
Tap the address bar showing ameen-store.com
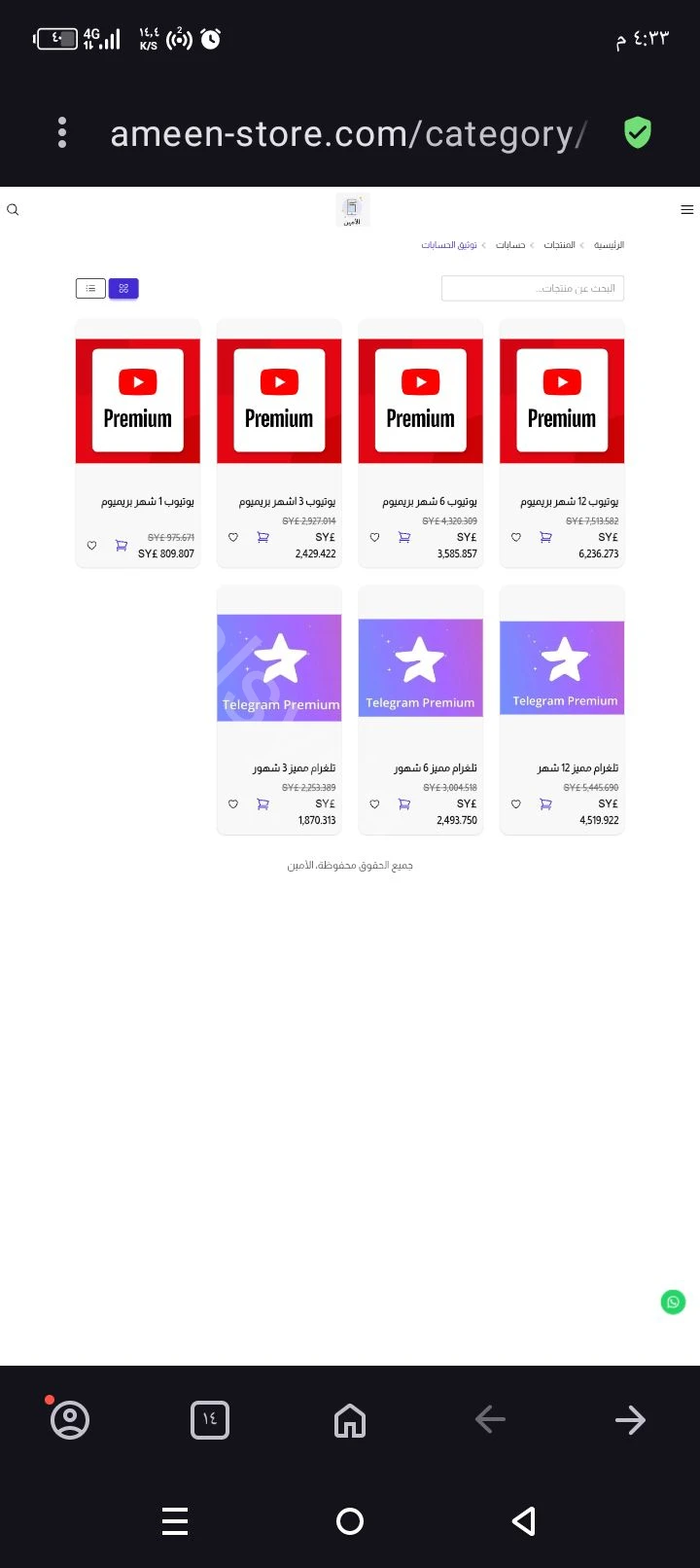pos(348,133)
